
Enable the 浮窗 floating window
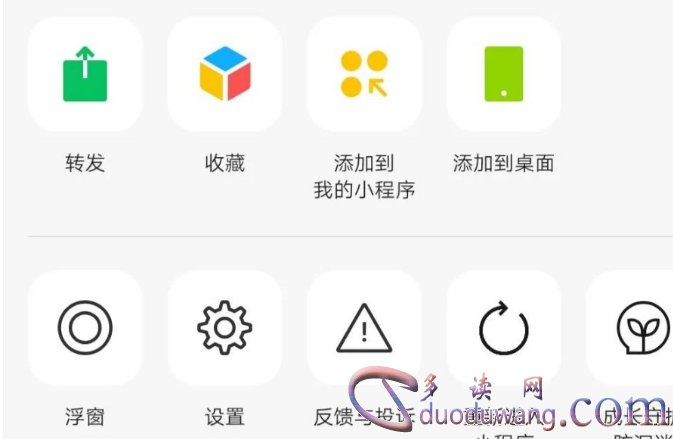point(85,328)
